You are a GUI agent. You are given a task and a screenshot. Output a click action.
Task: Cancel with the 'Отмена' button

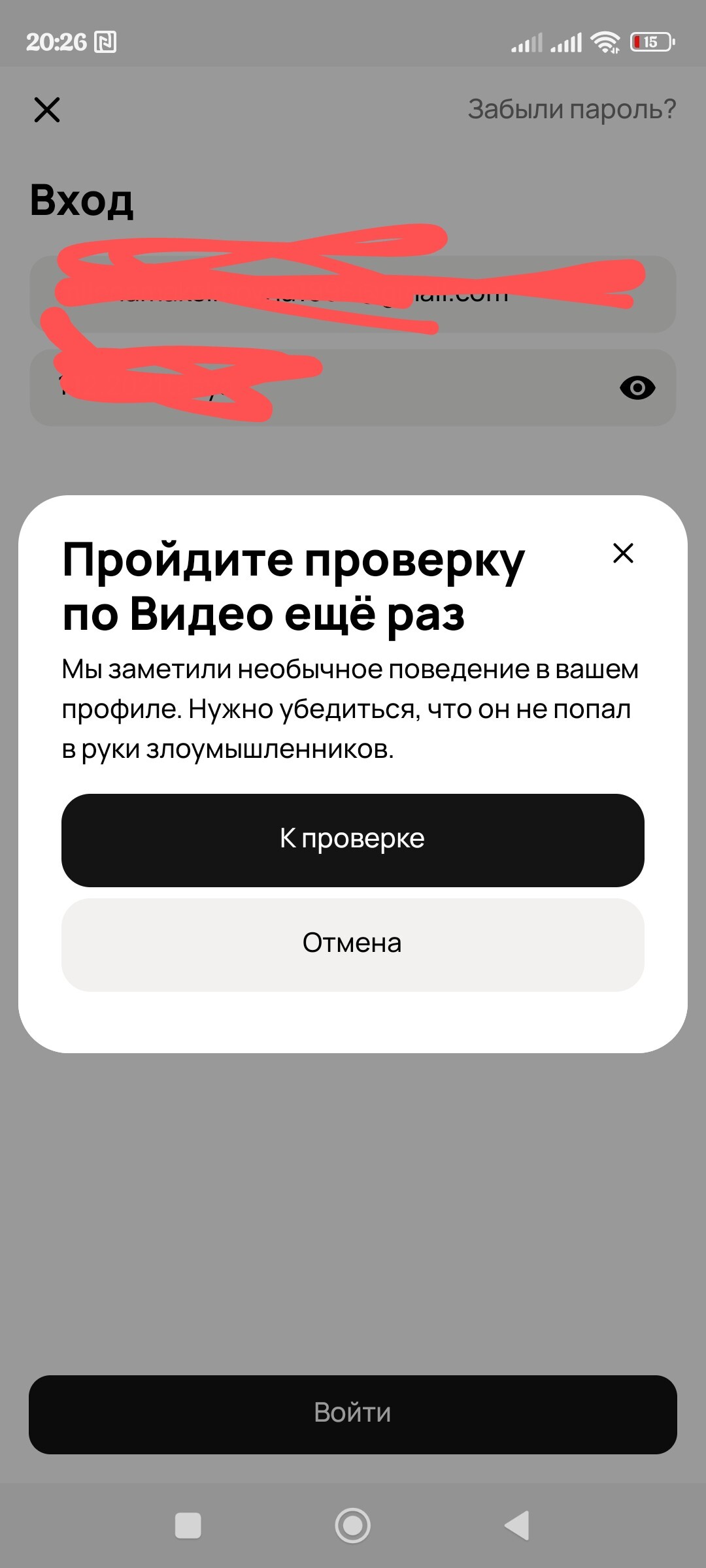pos(352,944)
